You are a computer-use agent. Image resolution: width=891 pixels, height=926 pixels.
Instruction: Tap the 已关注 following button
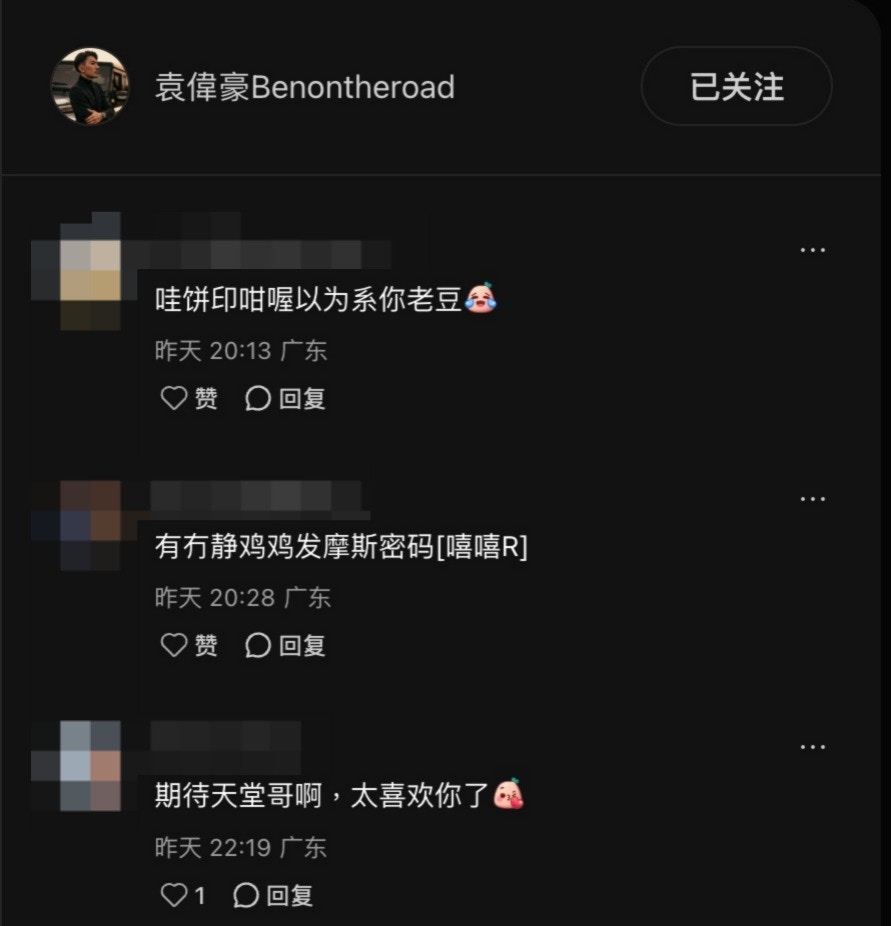736,87
